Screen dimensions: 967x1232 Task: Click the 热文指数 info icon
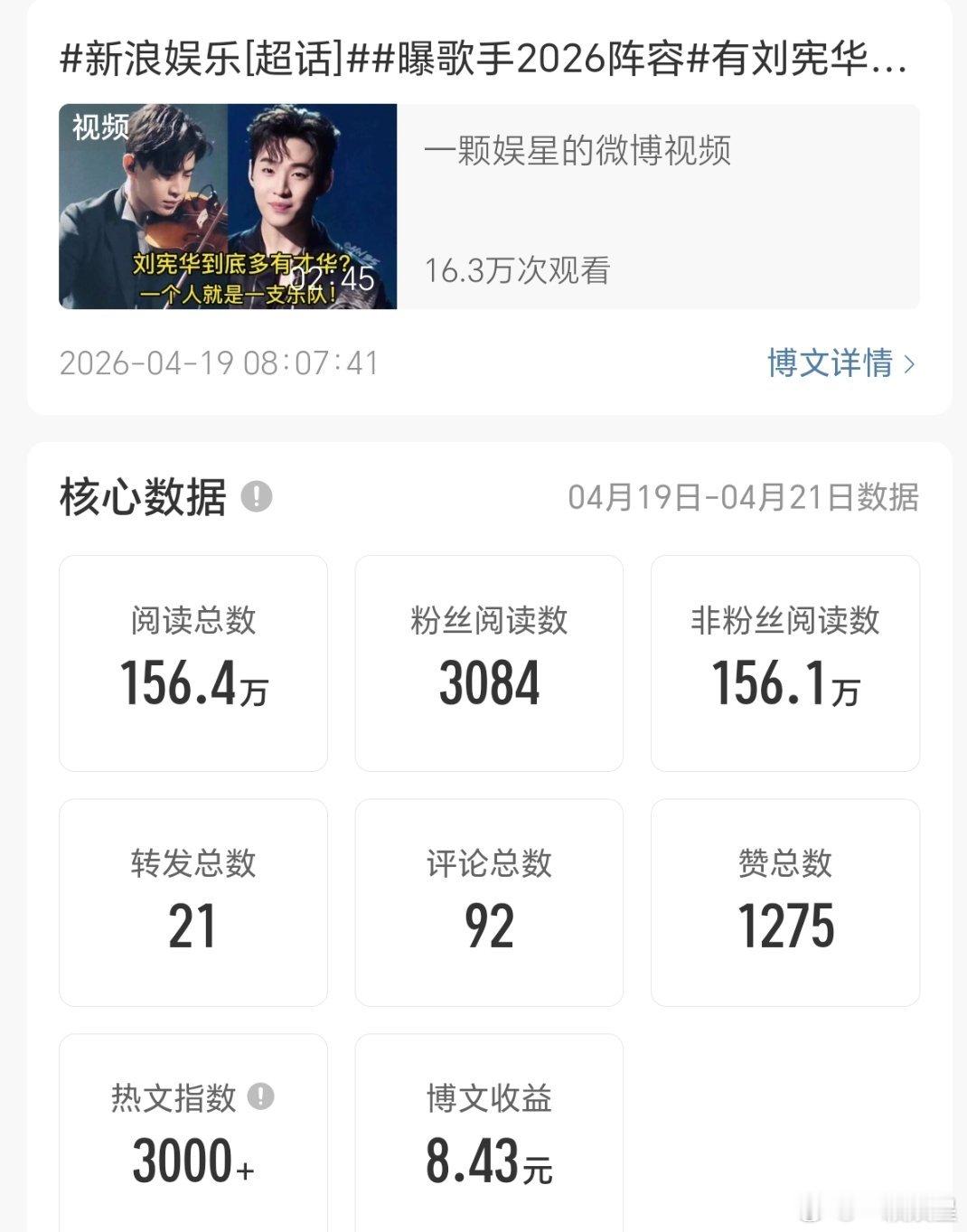pos(259,1097)
